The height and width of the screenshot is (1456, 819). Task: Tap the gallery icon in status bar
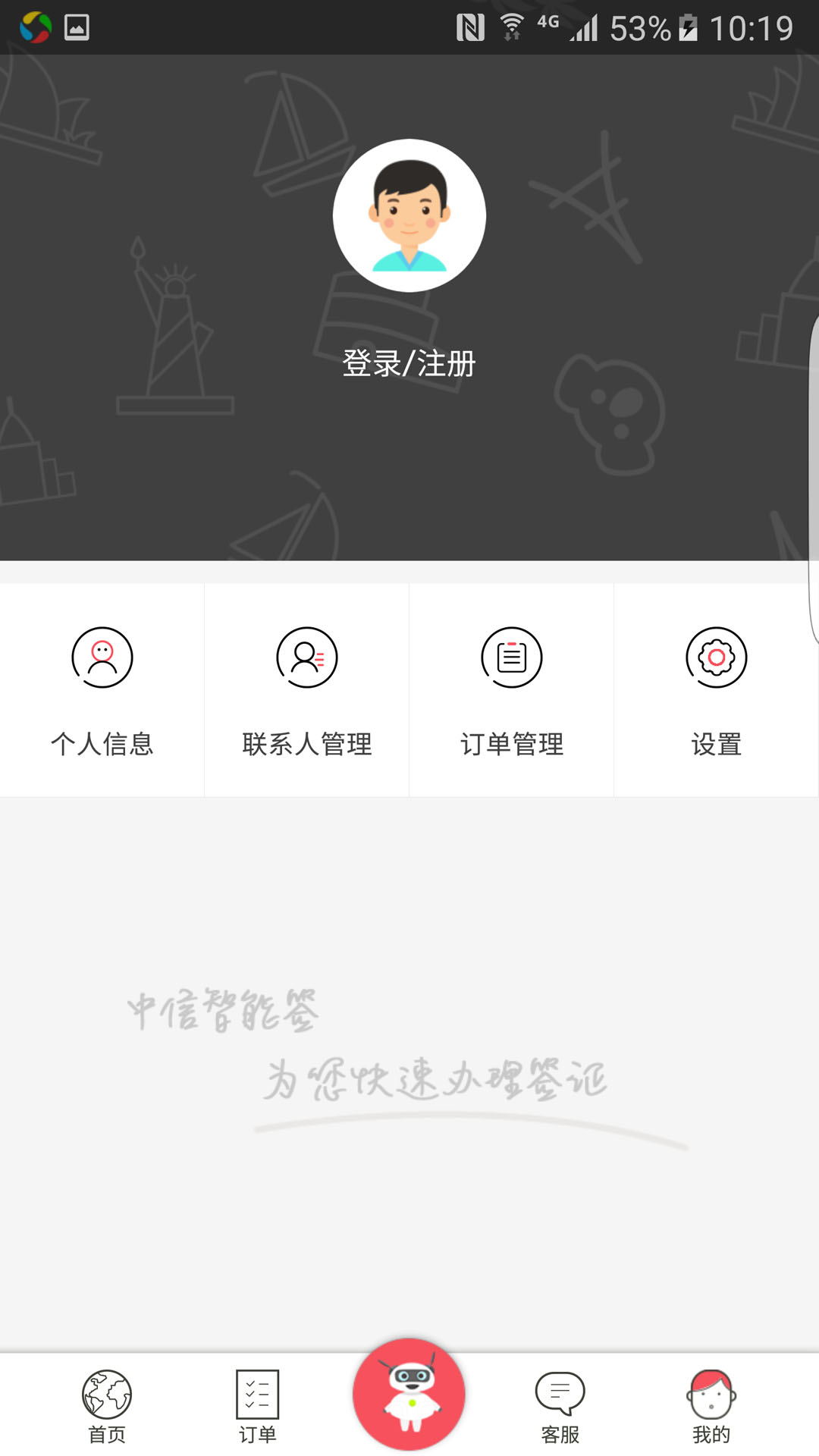77,27
